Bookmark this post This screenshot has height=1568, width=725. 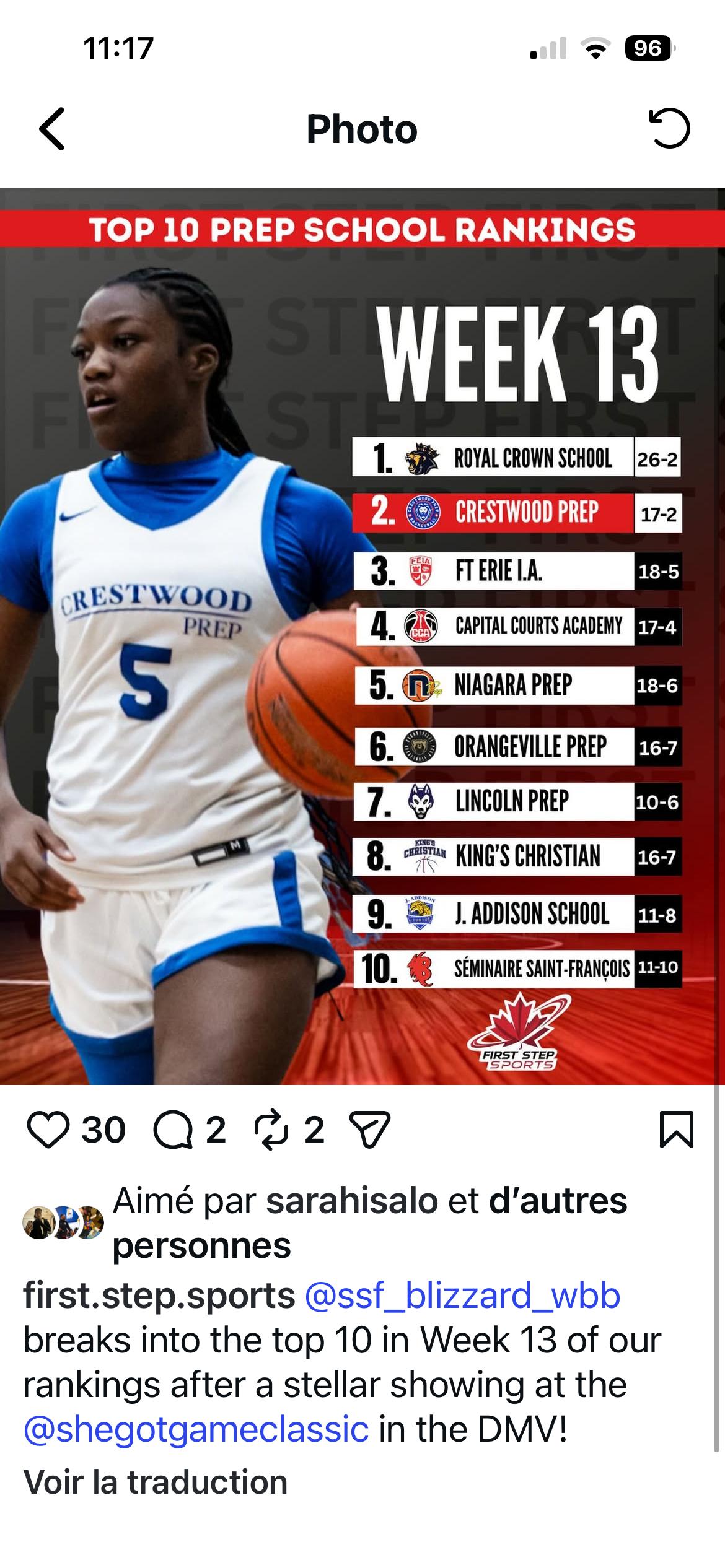[x=677, y=1130]
